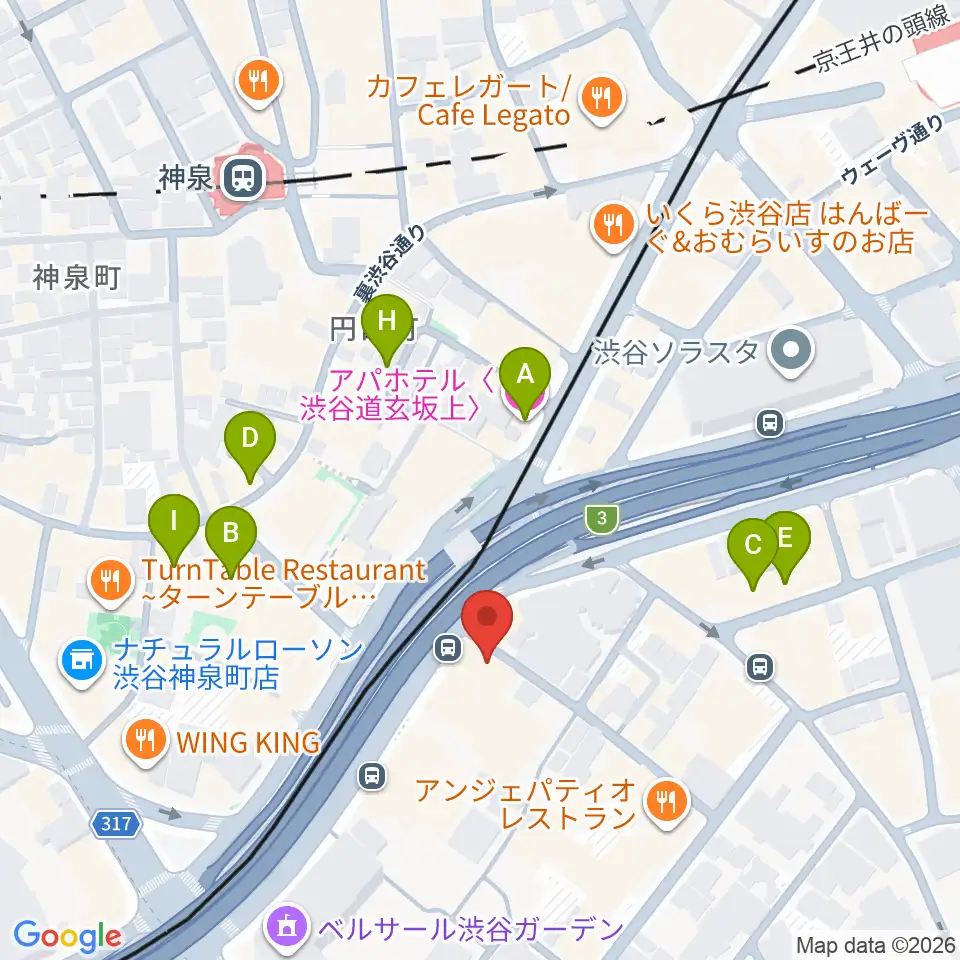This screenshot has height=960, width=960.
Task: Open the Cafe Legato restaurant pin
Action: pos(602,99)
